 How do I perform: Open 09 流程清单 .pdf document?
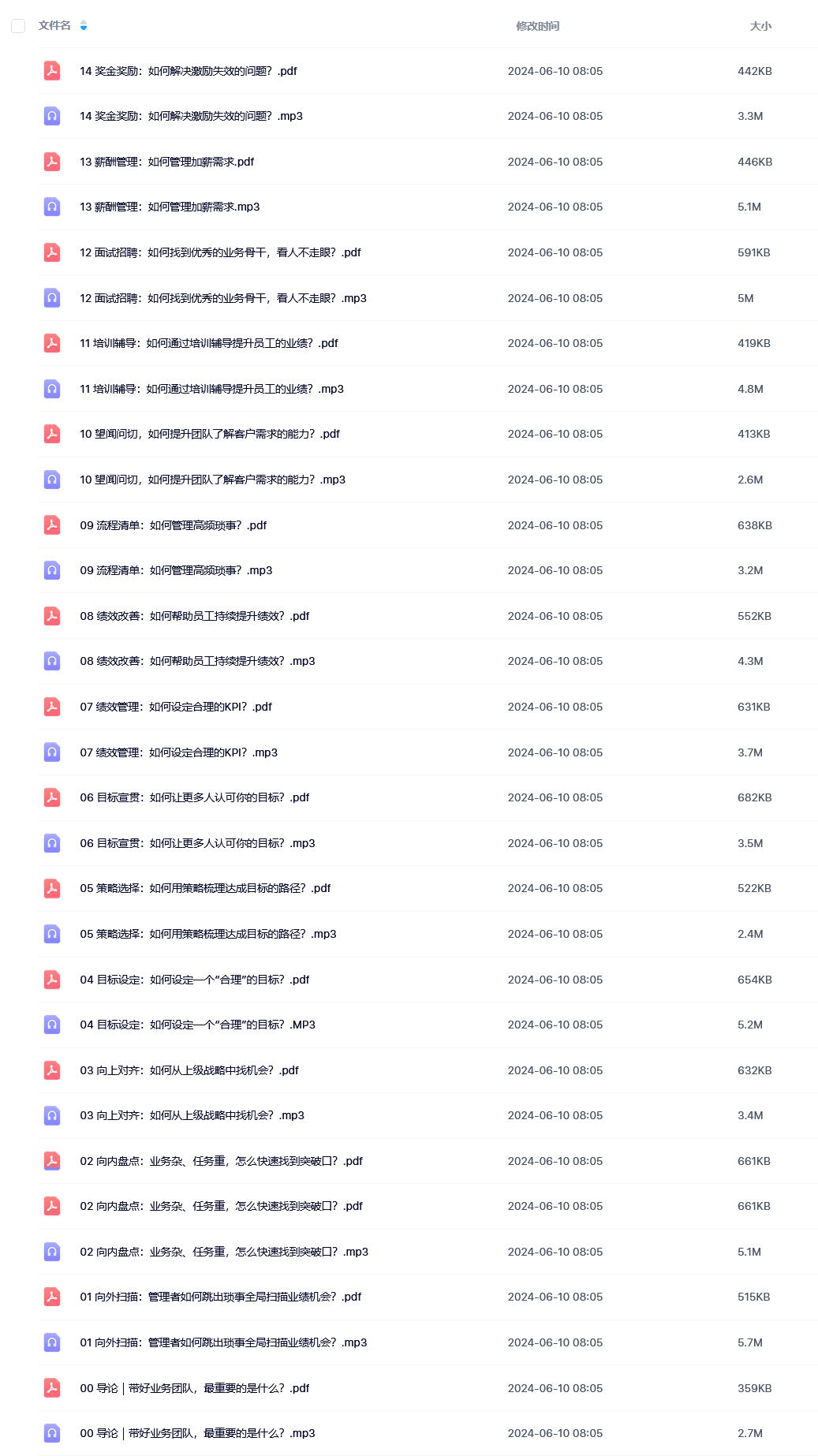tap(174, 525)
